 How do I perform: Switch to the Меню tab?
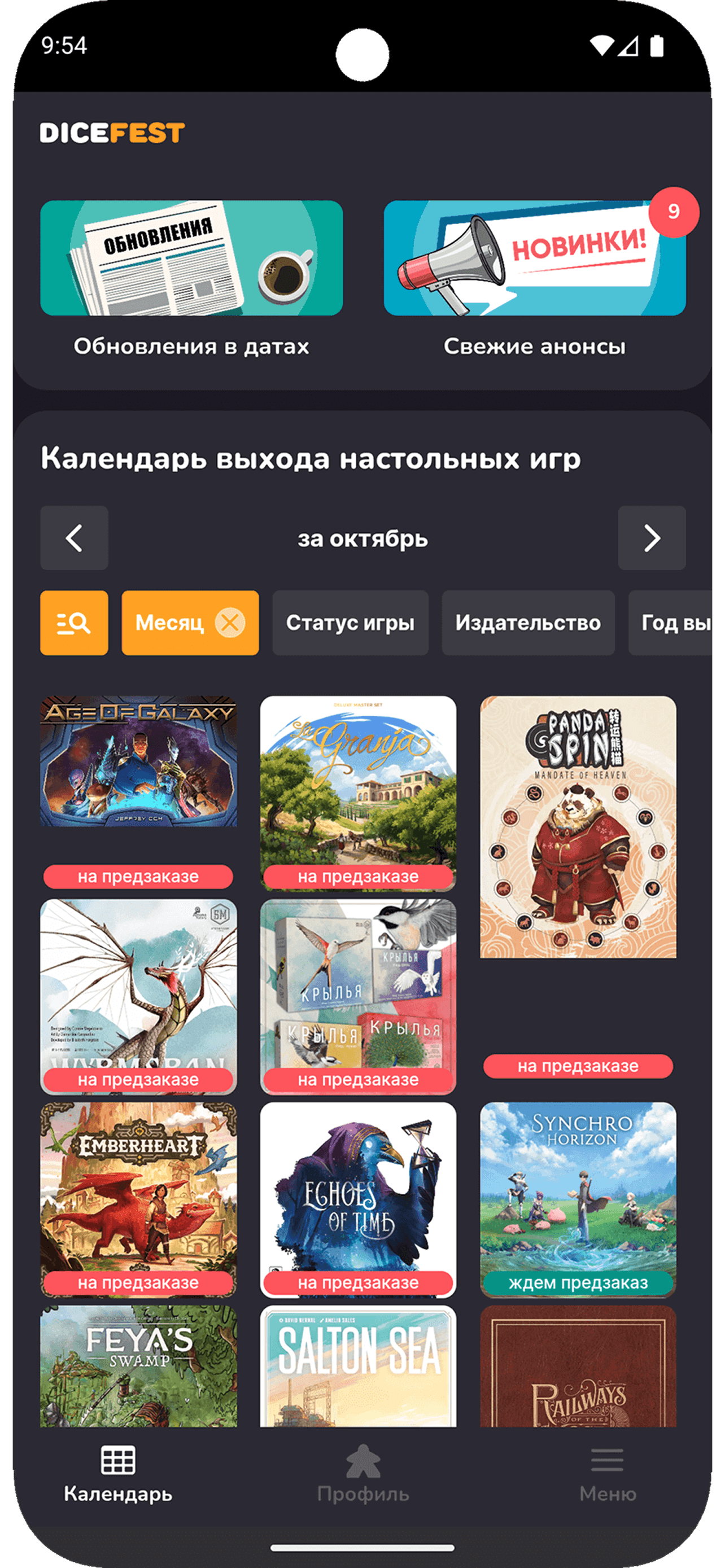607,1474
